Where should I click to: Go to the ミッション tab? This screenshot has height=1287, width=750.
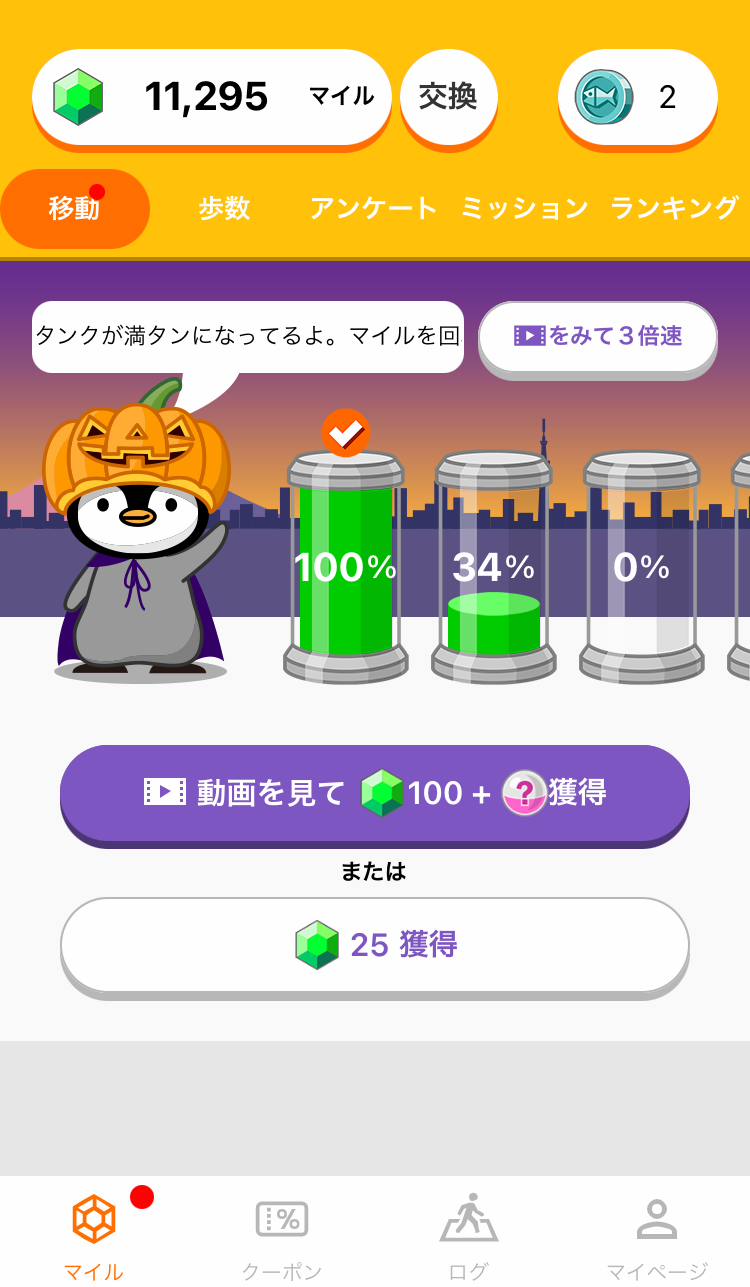click(524, 208)
